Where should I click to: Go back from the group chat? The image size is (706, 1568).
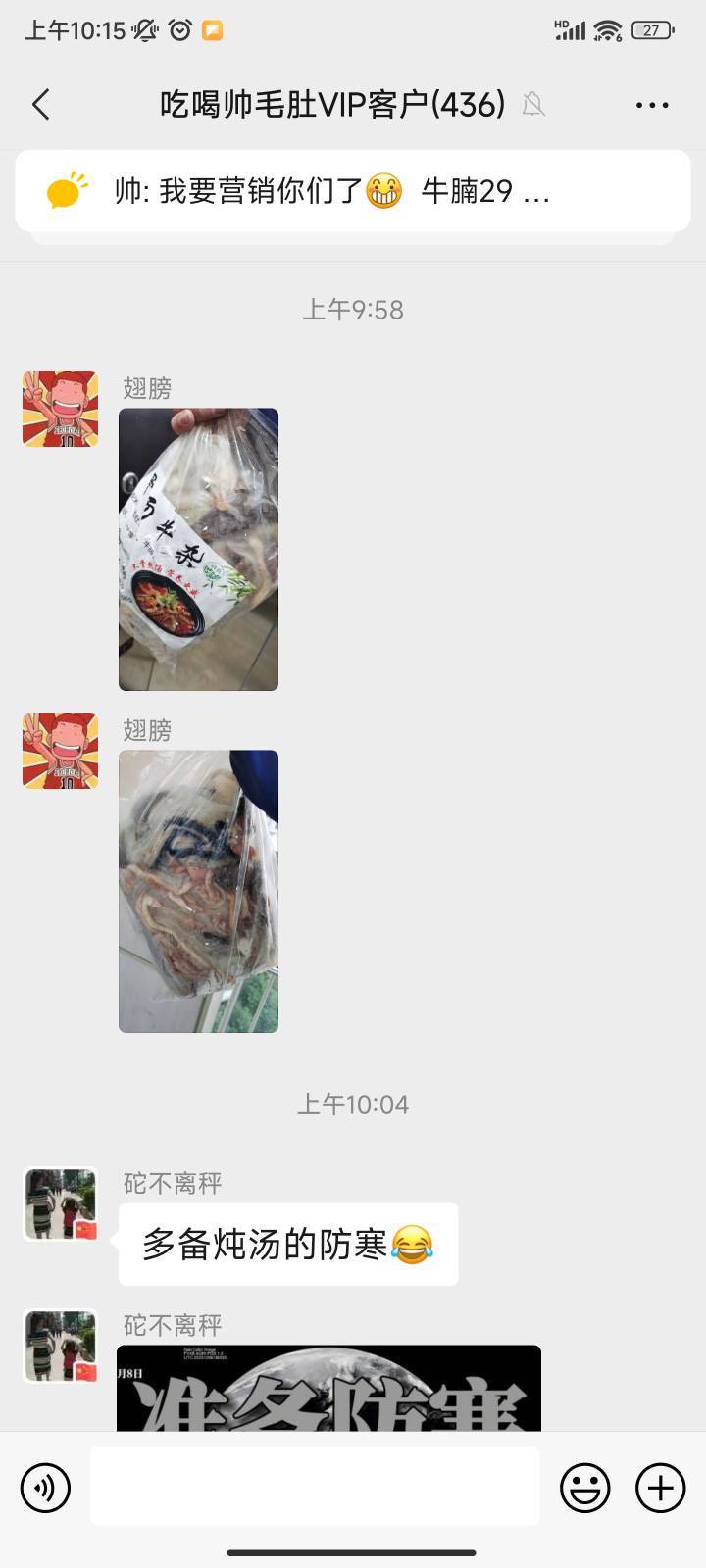(41, 104)
